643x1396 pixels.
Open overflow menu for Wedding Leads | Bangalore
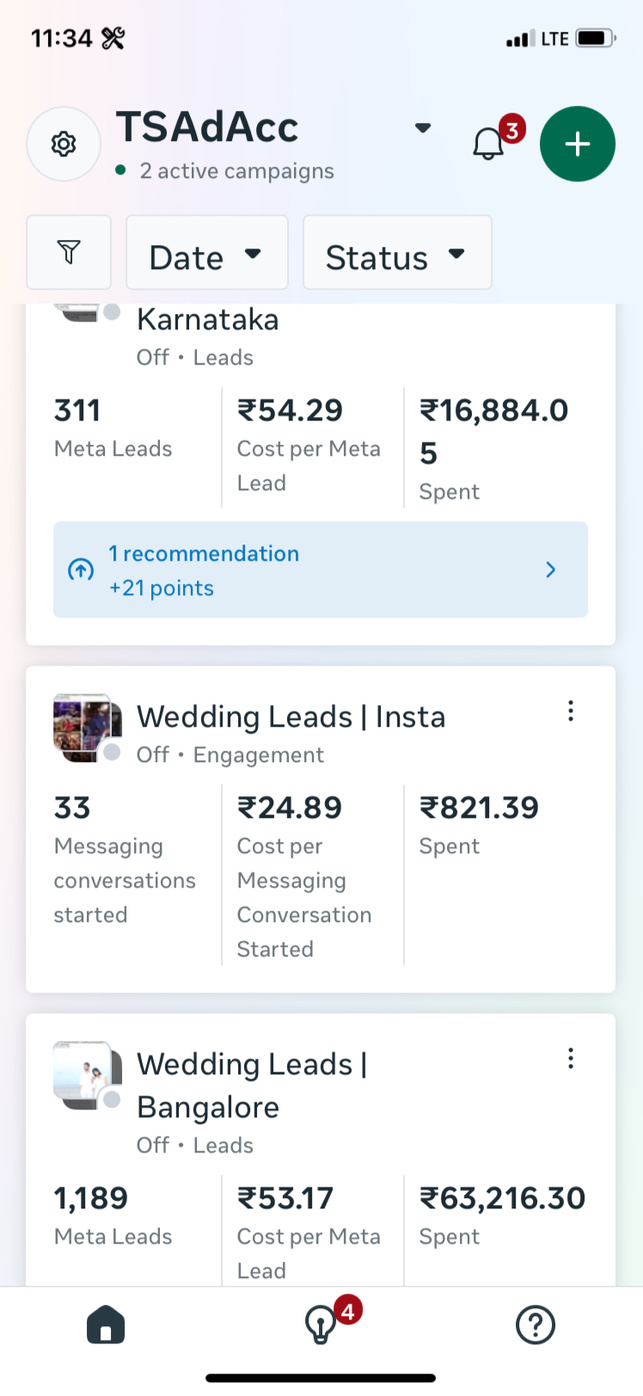pyautogui.click(x=570, y=1058)
